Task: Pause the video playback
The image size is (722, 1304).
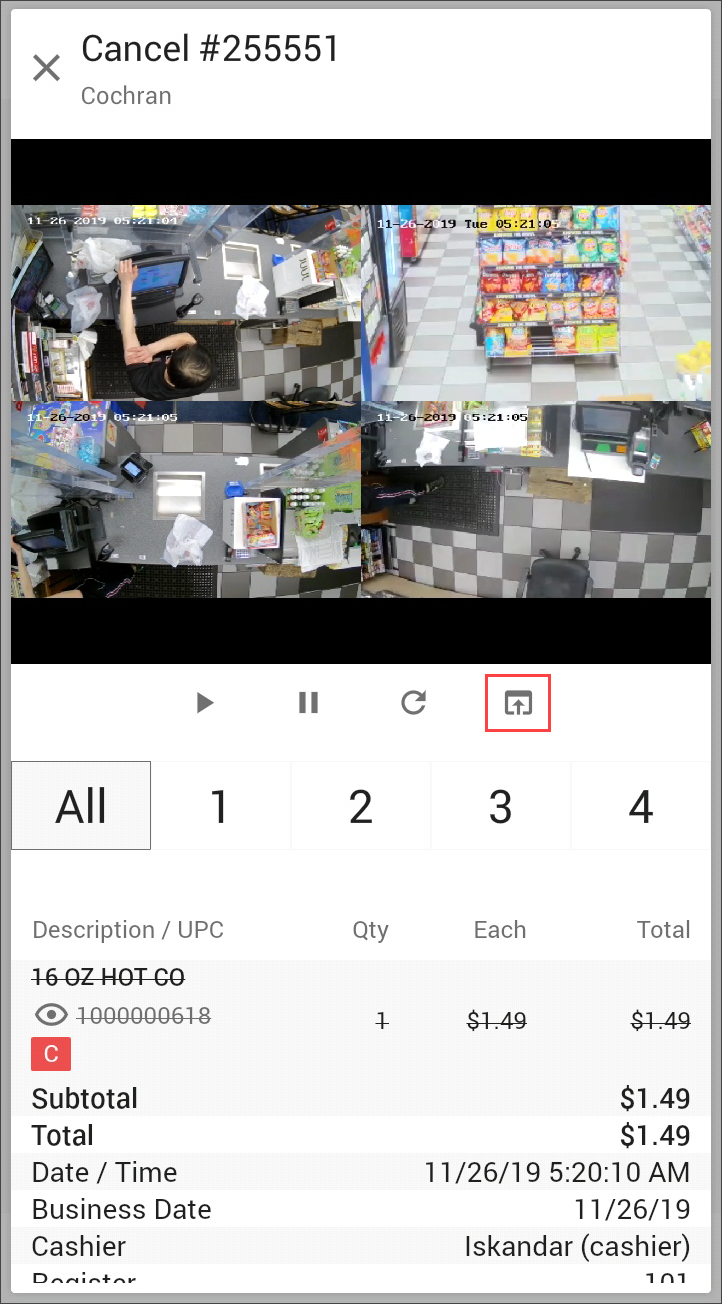Action: [x=308, y=703]
